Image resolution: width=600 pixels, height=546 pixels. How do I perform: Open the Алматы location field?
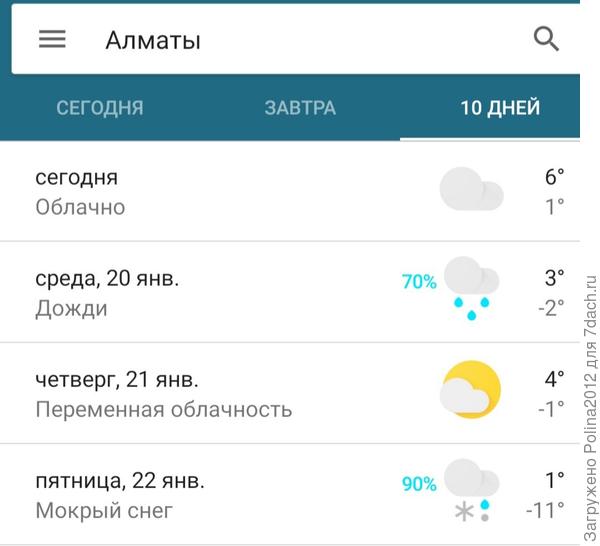(x=153, y=41)
